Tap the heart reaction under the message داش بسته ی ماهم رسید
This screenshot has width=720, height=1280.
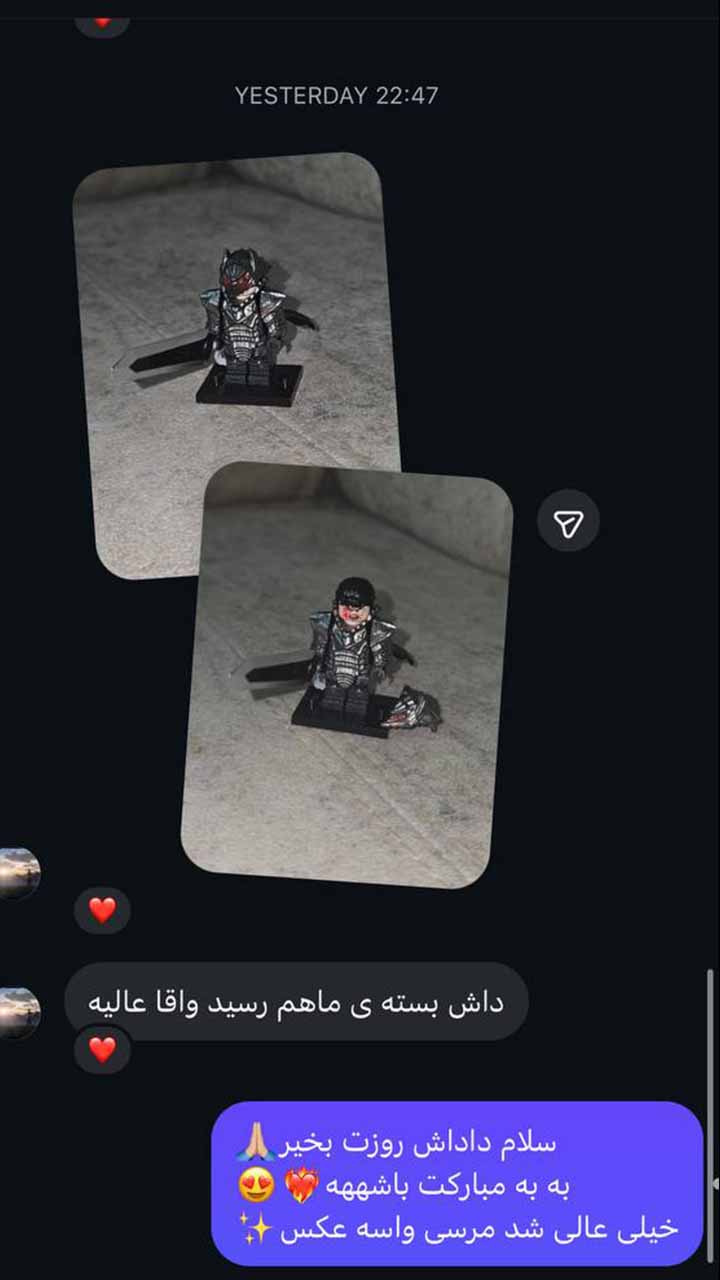pyautogui.click(x=102, y=1050)
